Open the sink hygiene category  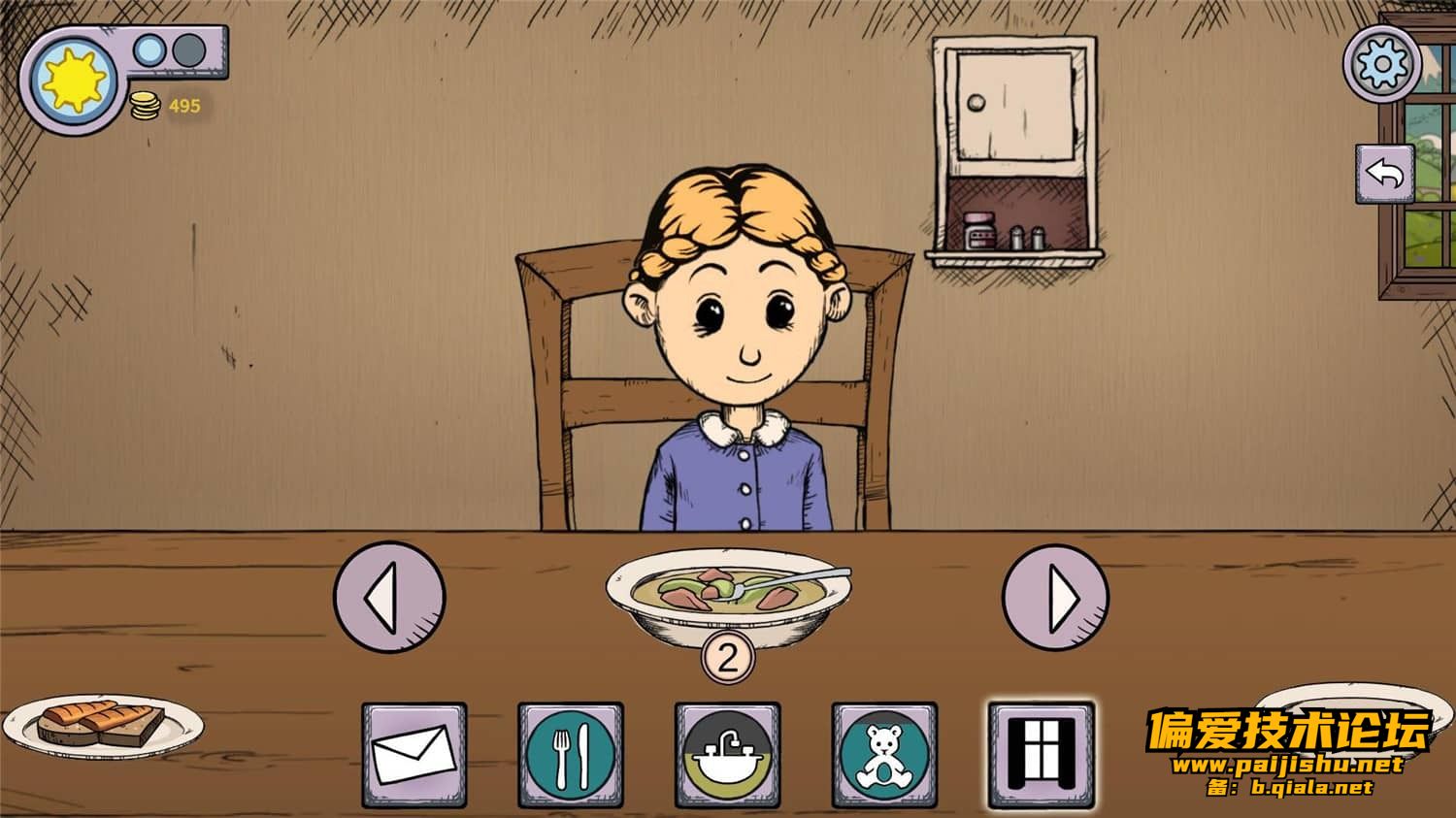click(x=727, y=756)
